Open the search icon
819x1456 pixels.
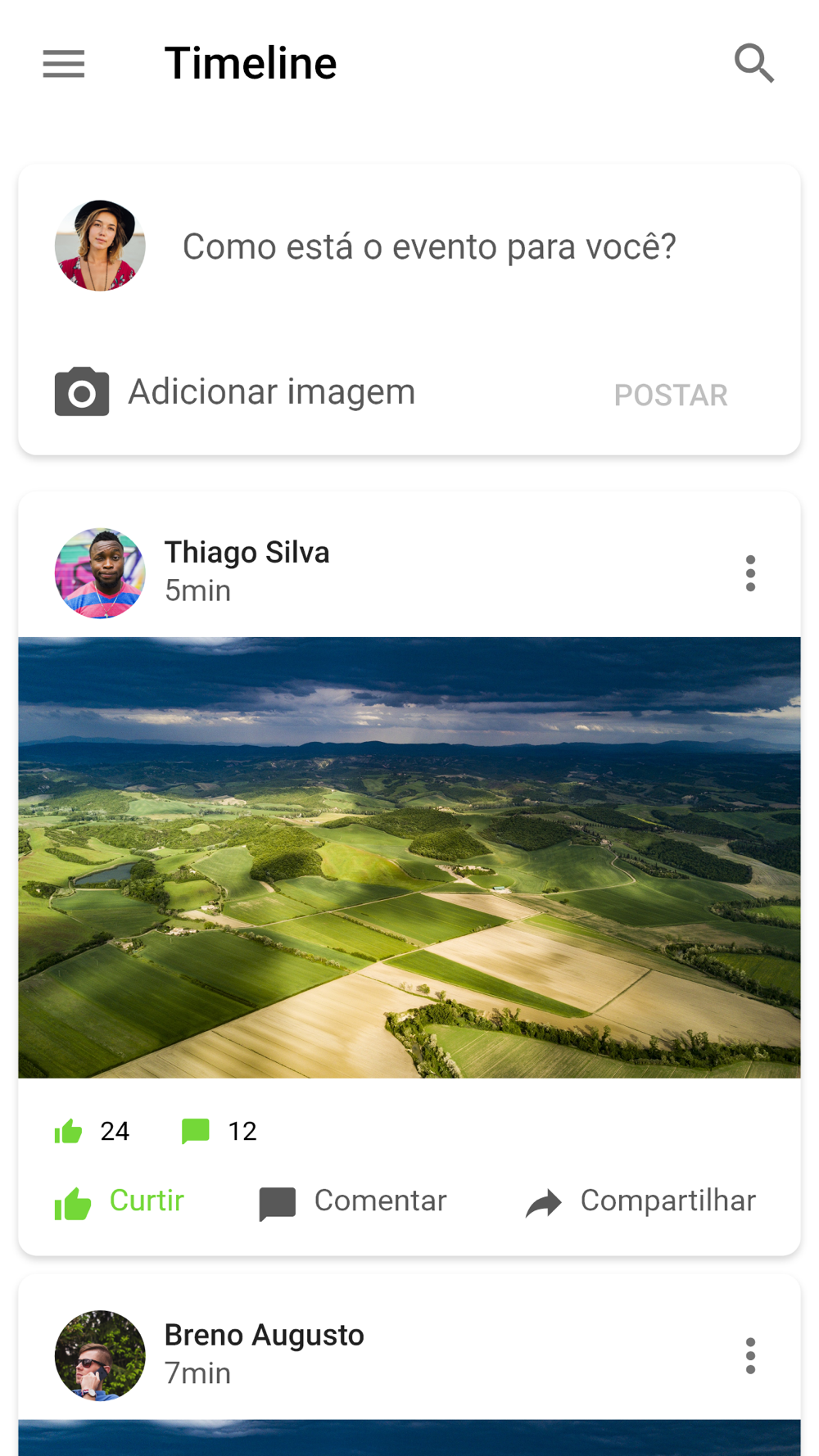coord(754,64)
